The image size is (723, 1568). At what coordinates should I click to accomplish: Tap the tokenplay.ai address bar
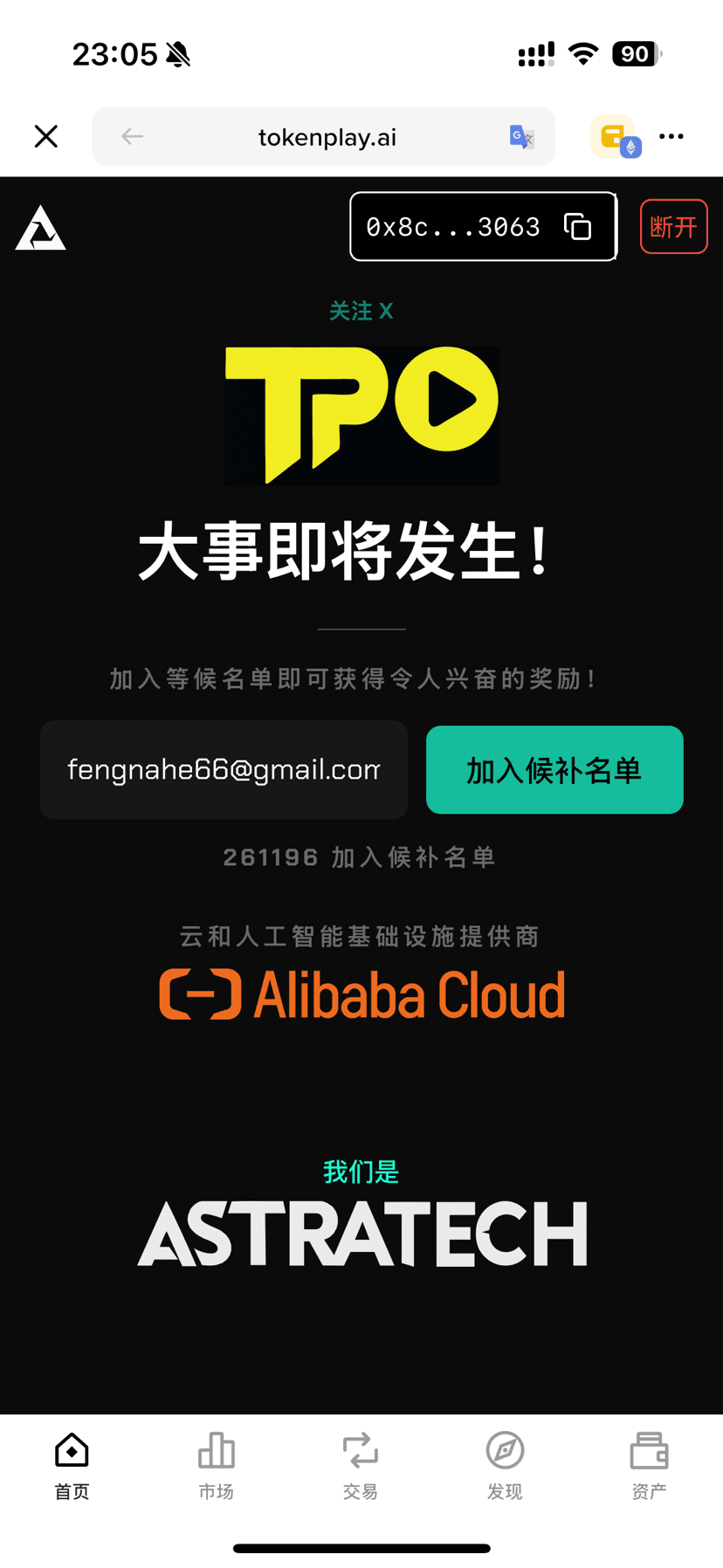coord(327,137)
